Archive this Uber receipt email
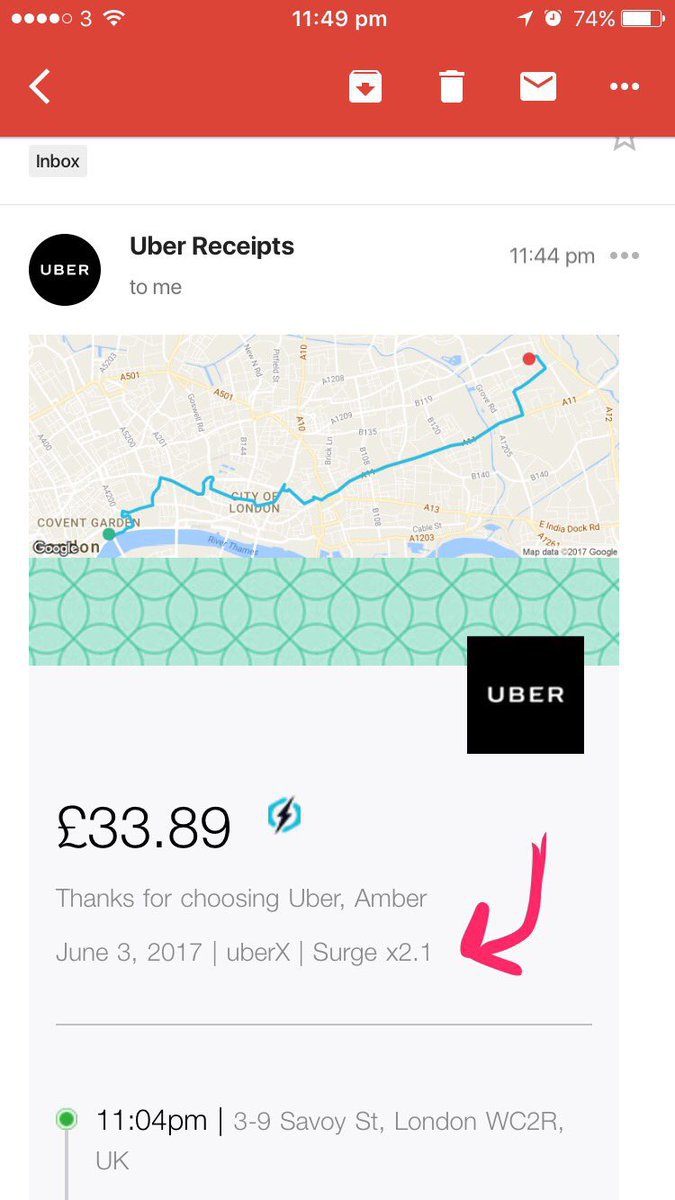The height and width of the screenshot is (1200, 675). (365, 87)
